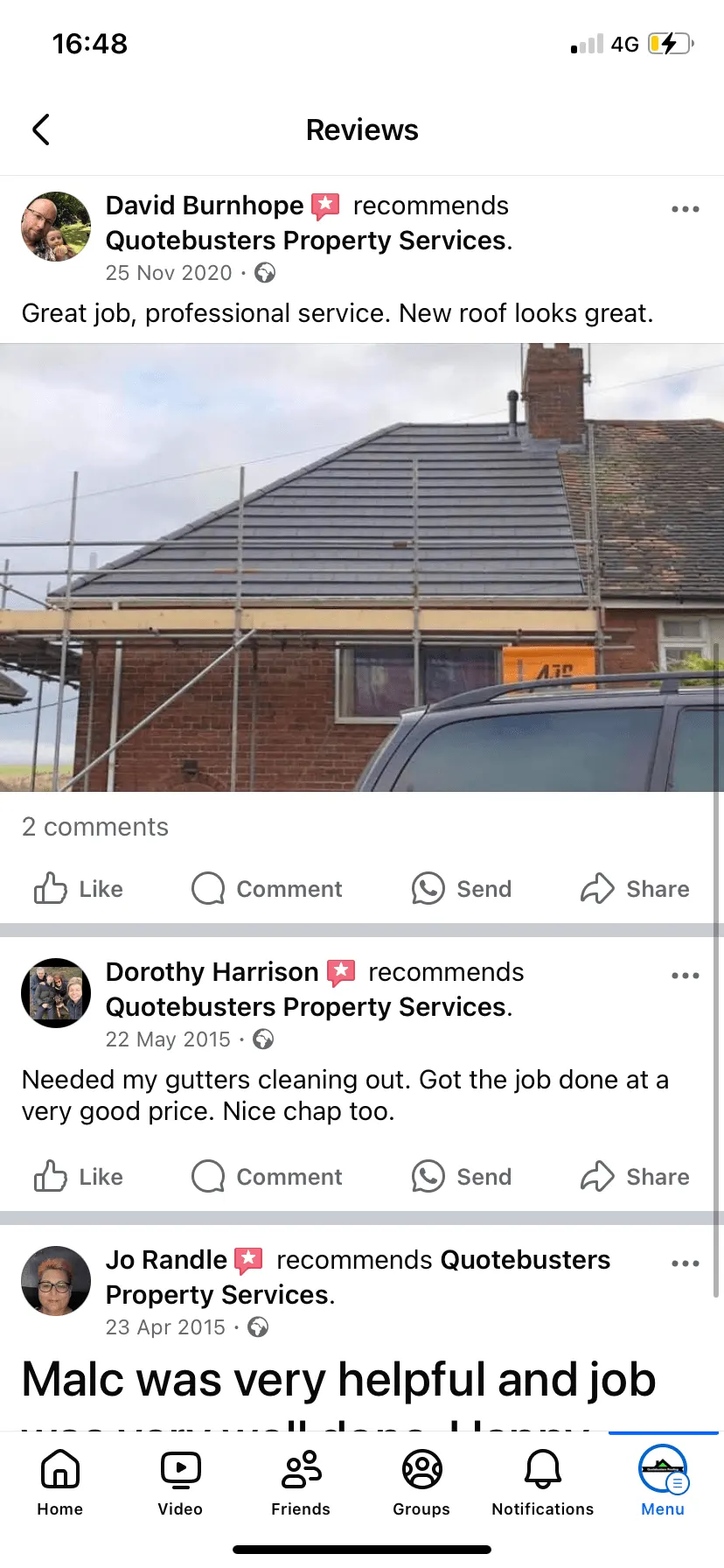Open options menu on David Burnhope's review
Screen dimensions: 724x1568
686,209
